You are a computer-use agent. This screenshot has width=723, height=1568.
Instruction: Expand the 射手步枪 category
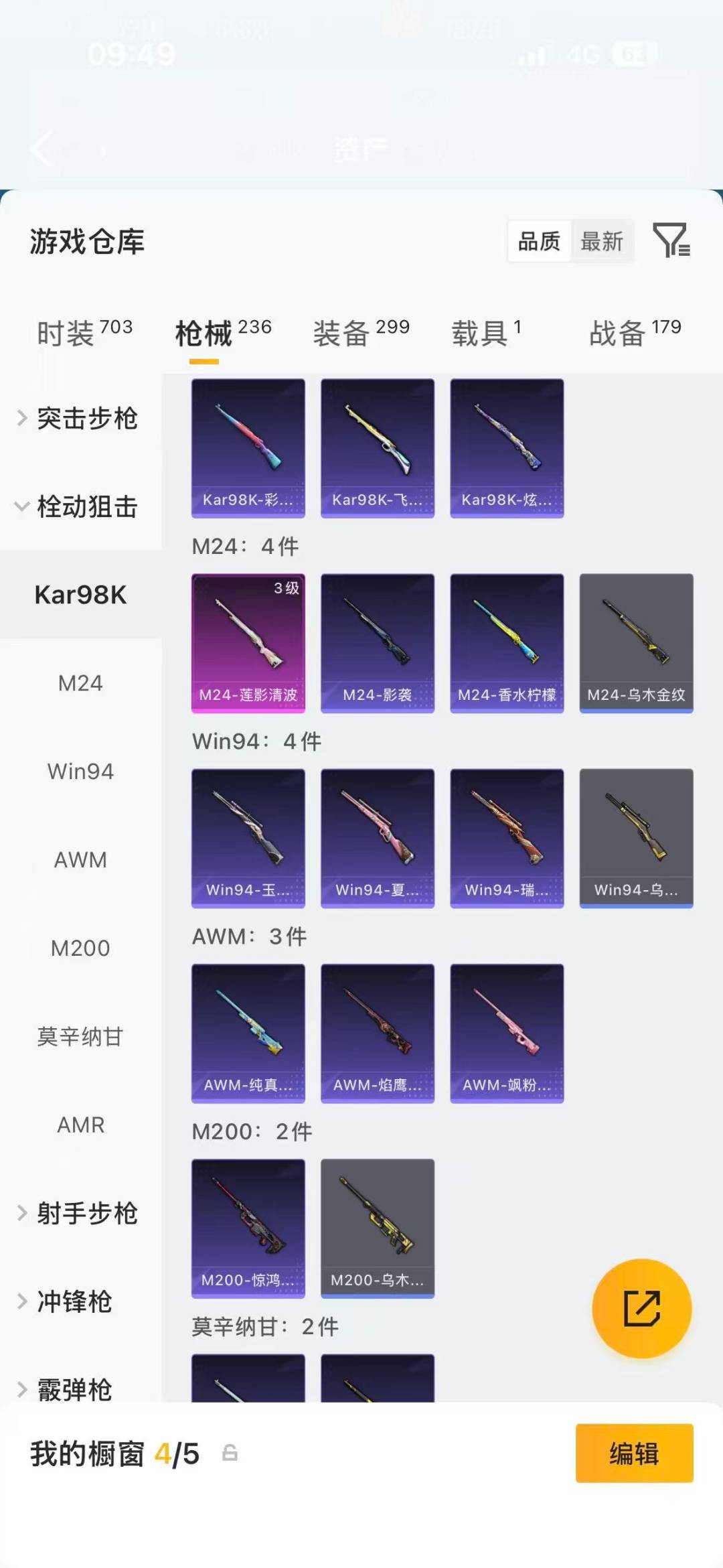click(87, 1213)
